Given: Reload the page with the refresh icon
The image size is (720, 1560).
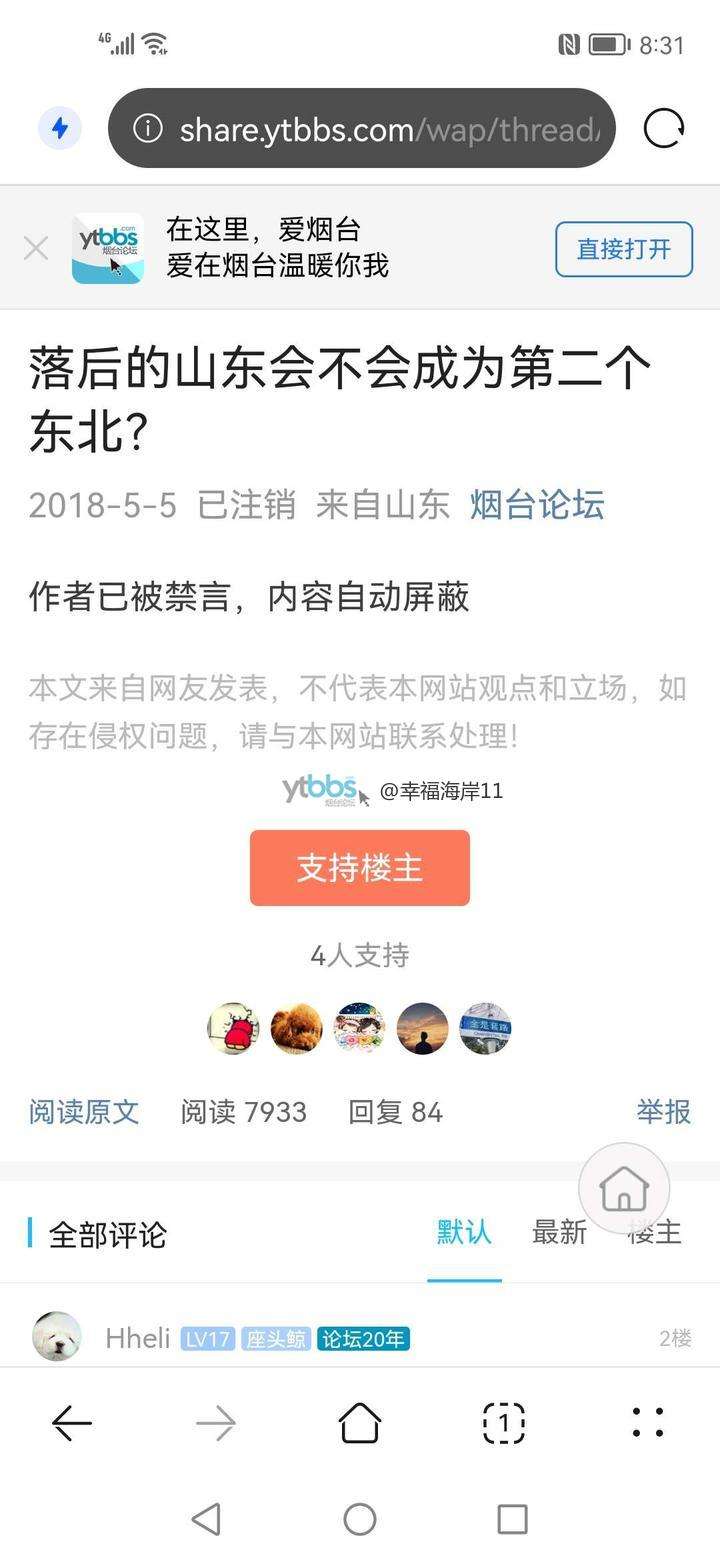Looking at the screenshot, I should coord(663,129).
